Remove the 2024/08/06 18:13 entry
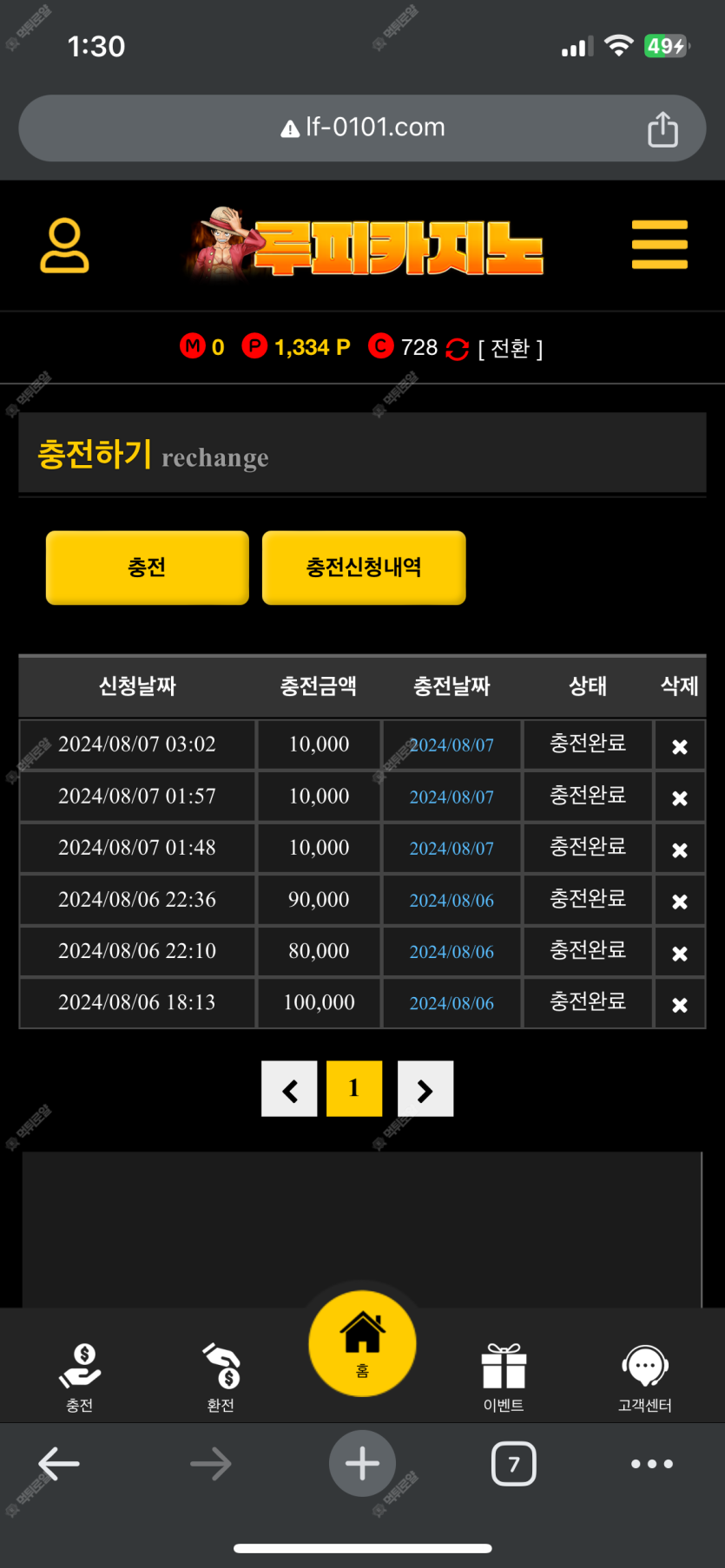The image size is (725, 1568). coord(679,1004)
